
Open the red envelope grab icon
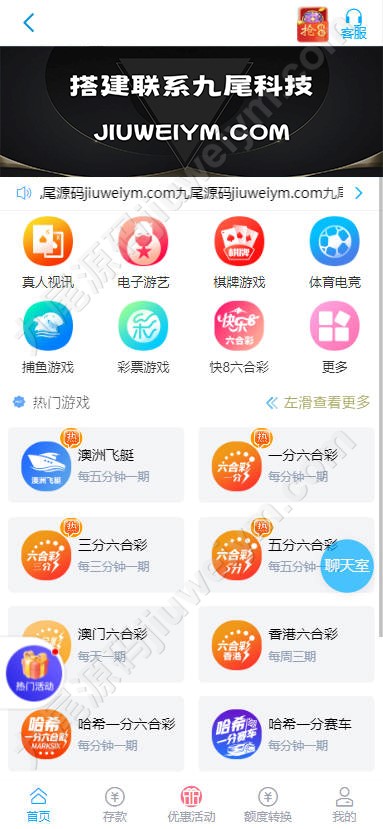[313, 24]
